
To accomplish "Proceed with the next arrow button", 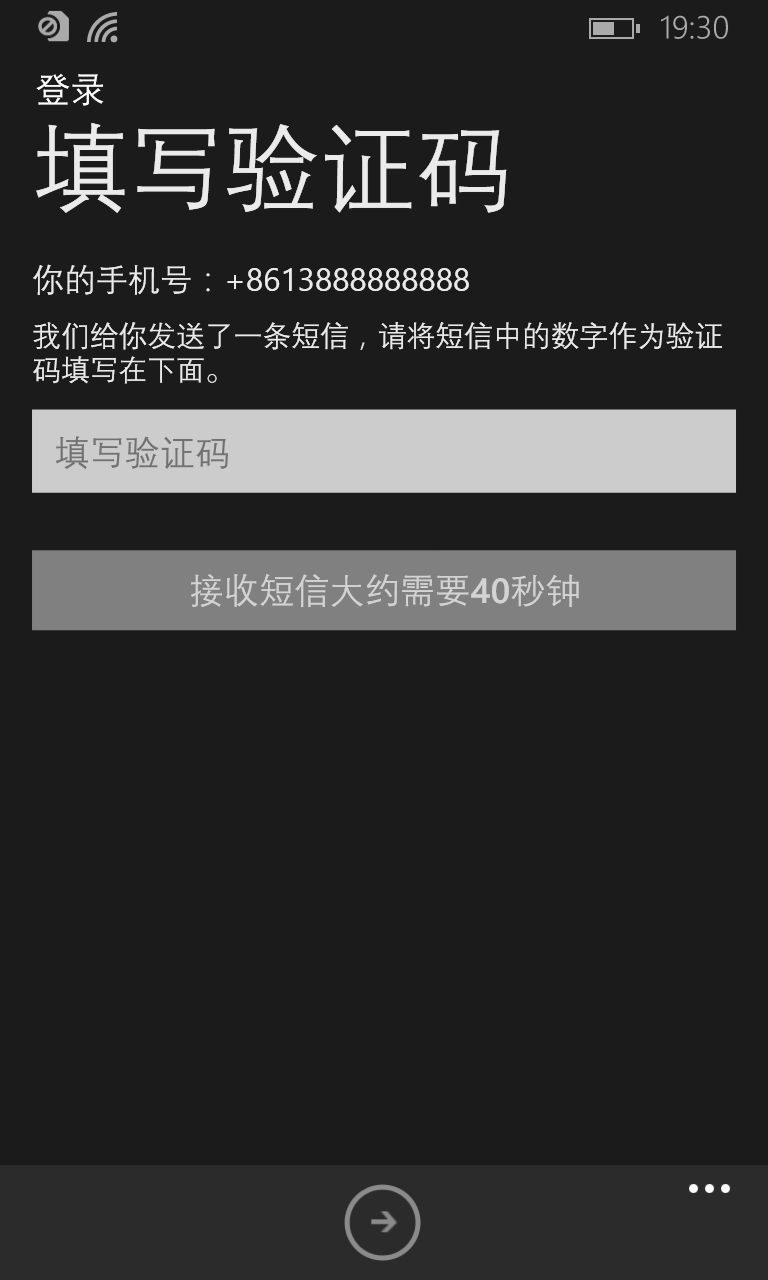I will pos(382,1221).
